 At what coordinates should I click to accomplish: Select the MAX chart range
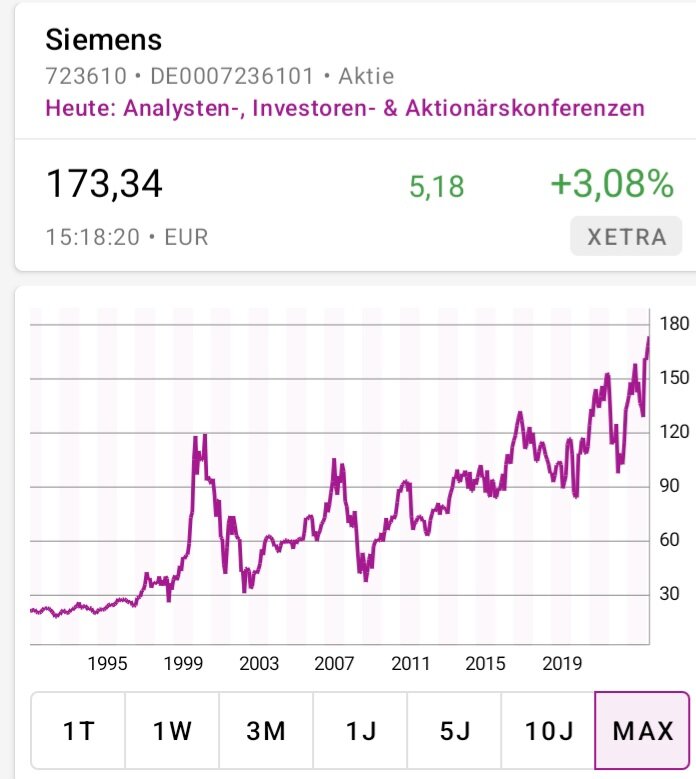pos(642,730)
